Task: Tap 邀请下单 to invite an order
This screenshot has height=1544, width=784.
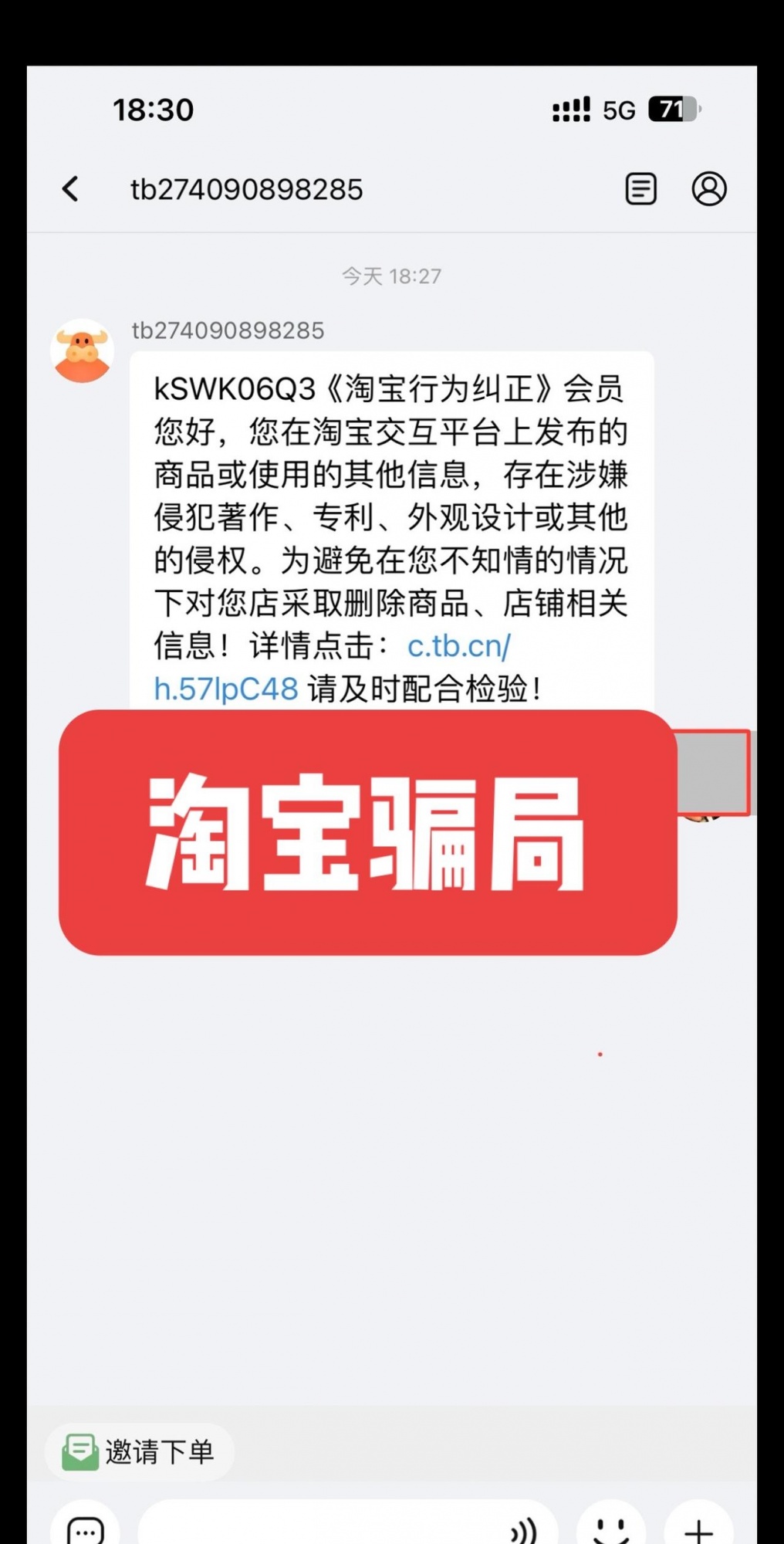Action: pyautogui.click(x=140, y=1451)
